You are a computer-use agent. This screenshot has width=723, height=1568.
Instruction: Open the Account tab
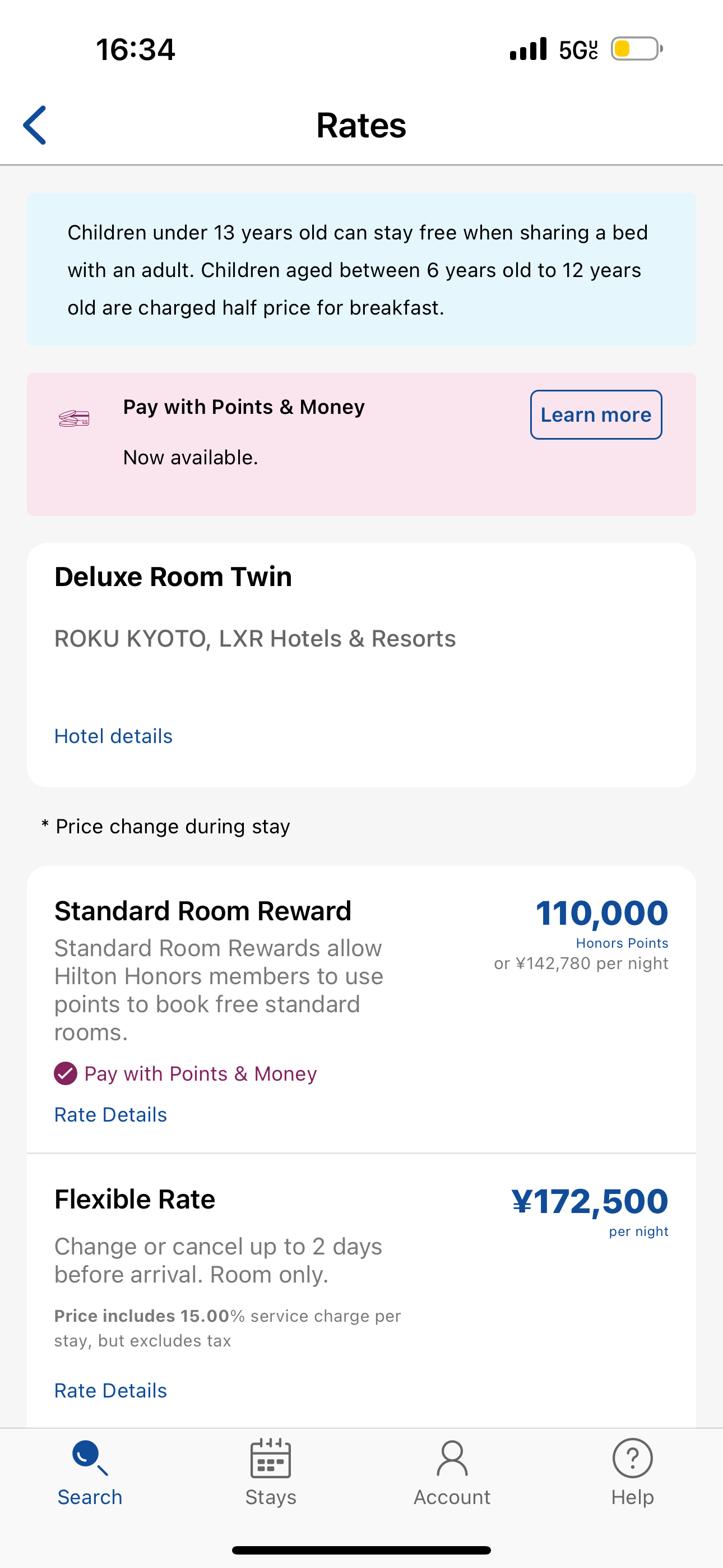click(452, 1473)
